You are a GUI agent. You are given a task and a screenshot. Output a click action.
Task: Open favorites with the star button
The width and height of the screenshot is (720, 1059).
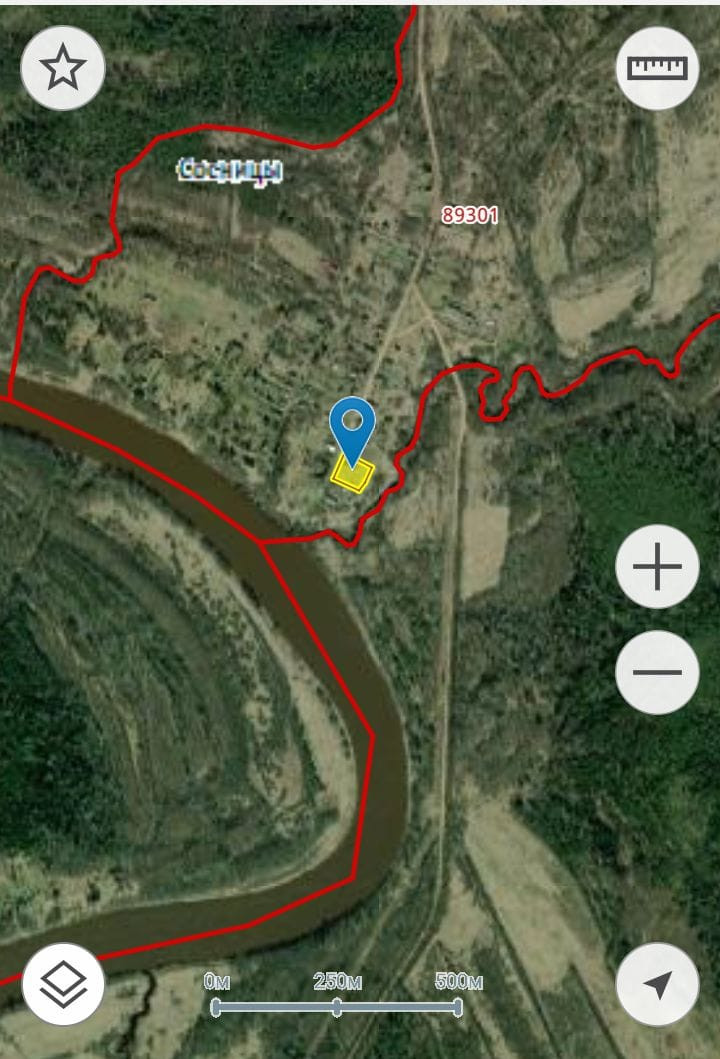[62, 67]
